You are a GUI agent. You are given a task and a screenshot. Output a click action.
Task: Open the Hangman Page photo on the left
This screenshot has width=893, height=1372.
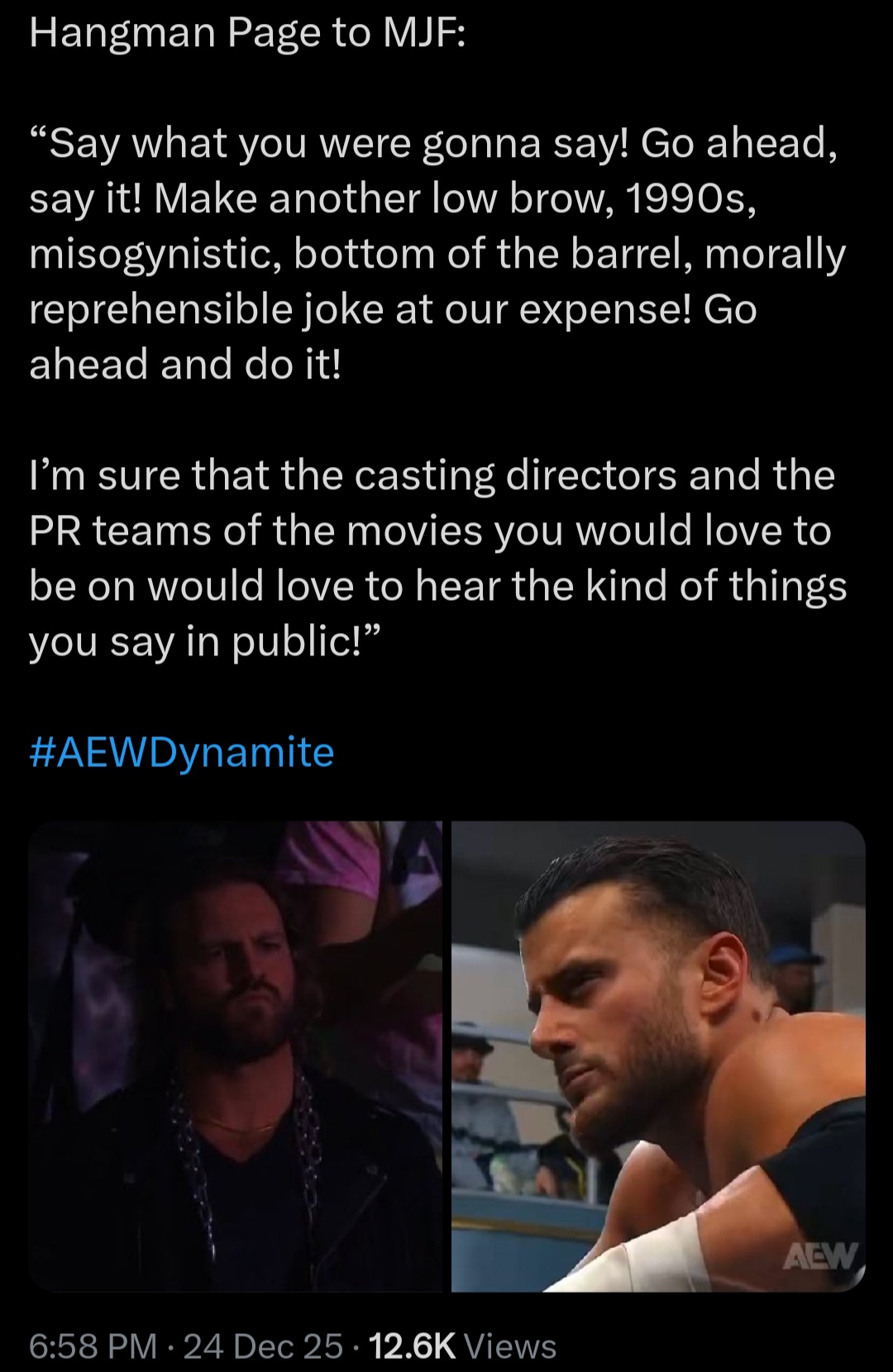[x=236, y=1056]
